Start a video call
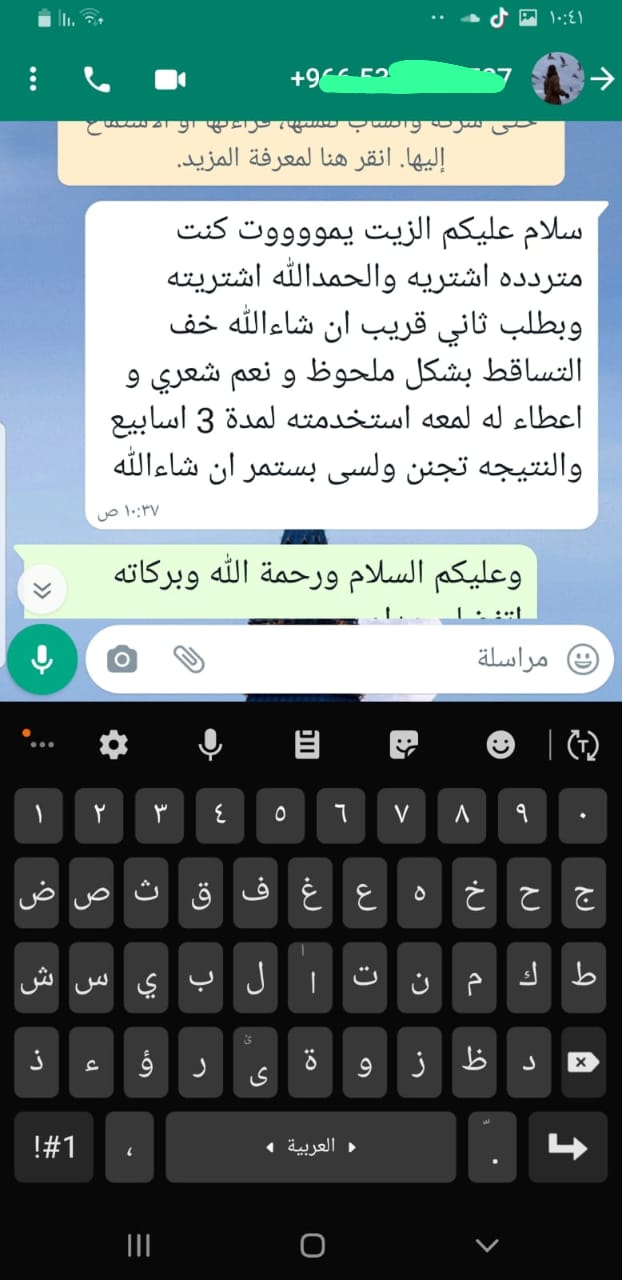This screenshot has height=1280, width=622. tap(170, 80)
